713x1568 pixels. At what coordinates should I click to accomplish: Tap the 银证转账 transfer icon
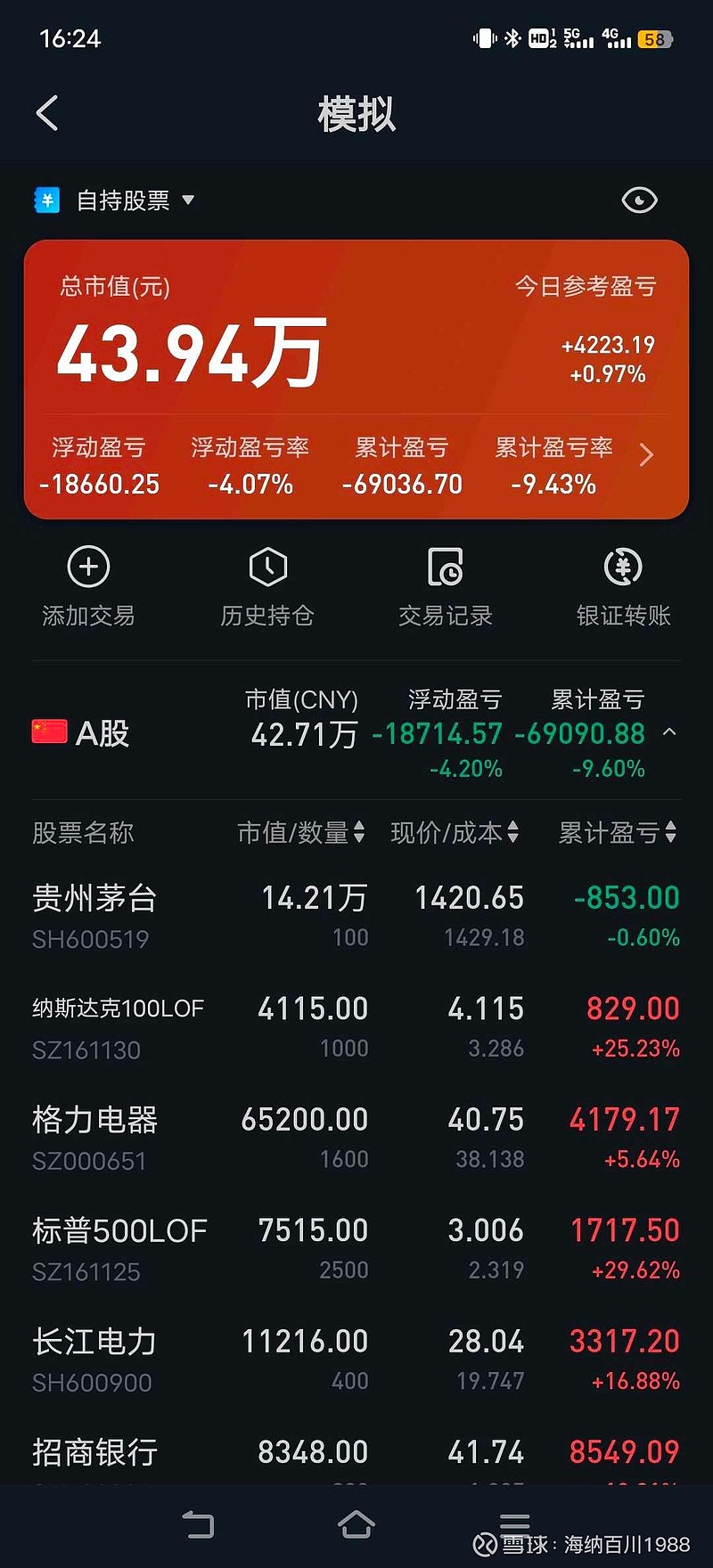[623, 567]
